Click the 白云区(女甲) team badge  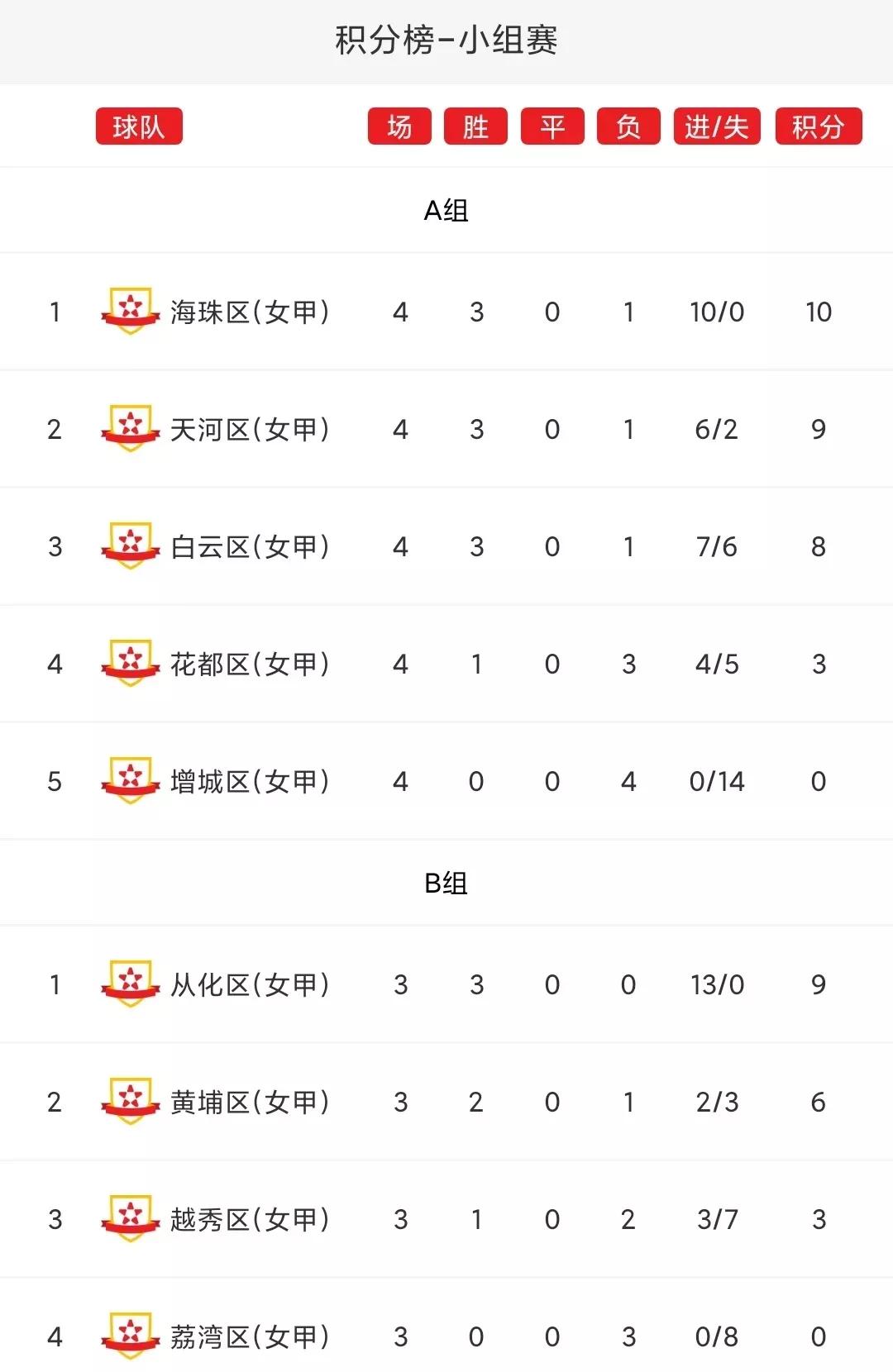(129, 545)
